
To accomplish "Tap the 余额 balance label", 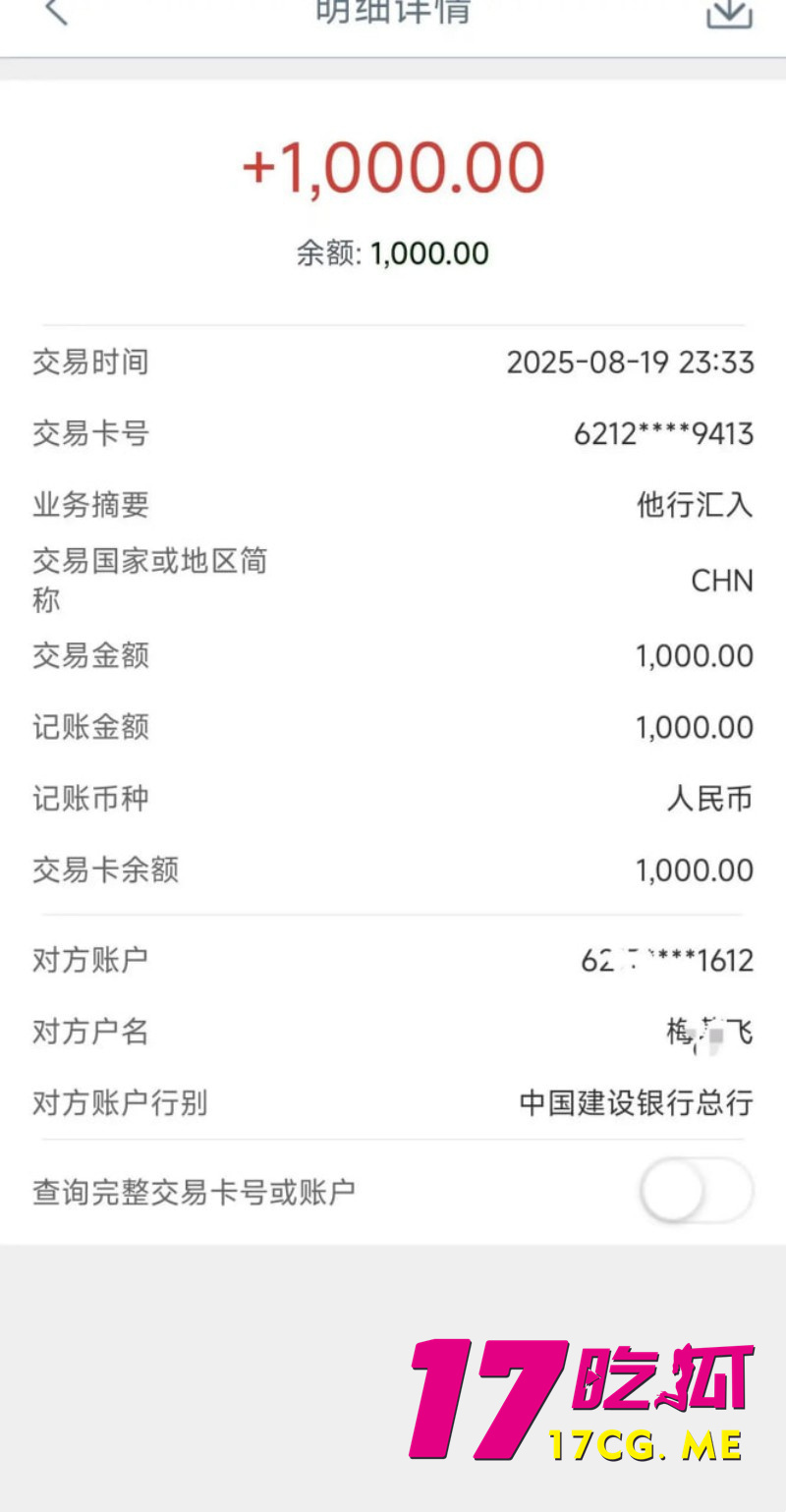I will click(324, 252).
